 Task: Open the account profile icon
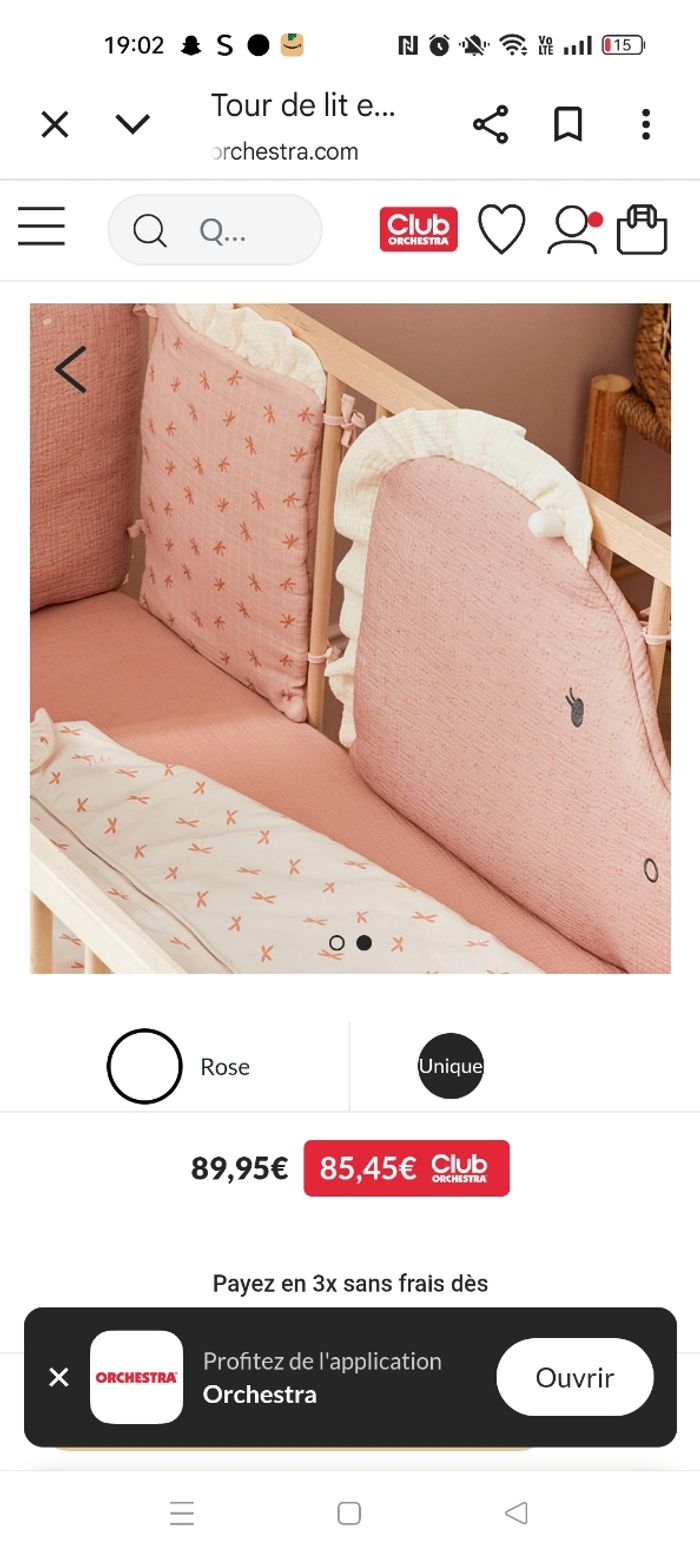point(573,229)
